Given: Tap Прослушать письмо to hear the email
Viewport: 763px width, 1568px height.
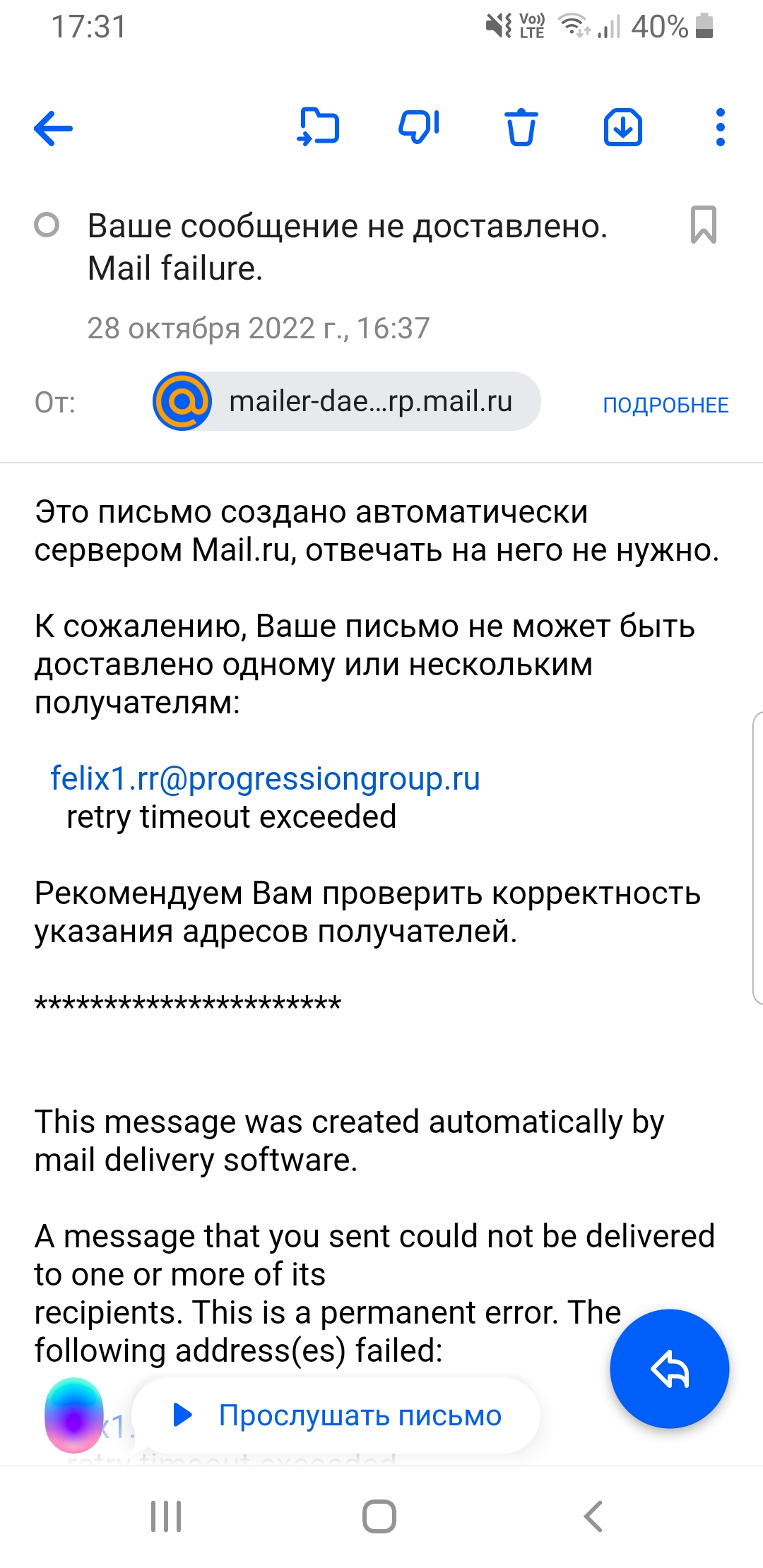Looking at the screenshot, I should [x=336, y=1415].
